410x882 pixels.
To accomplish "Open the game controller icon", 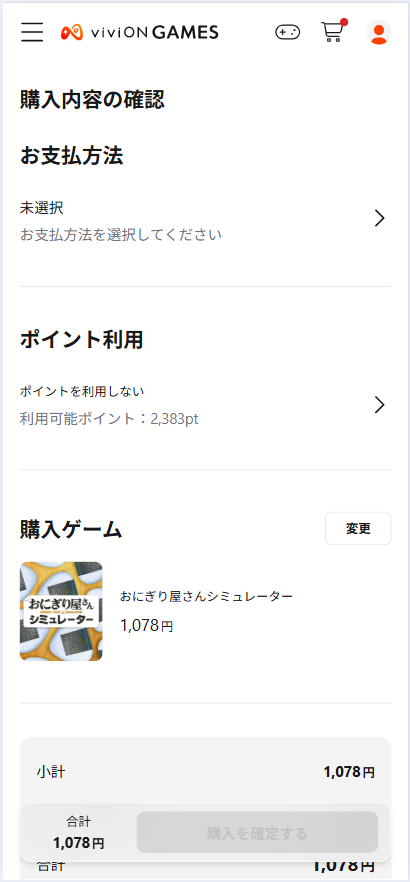I will (287, 33).
